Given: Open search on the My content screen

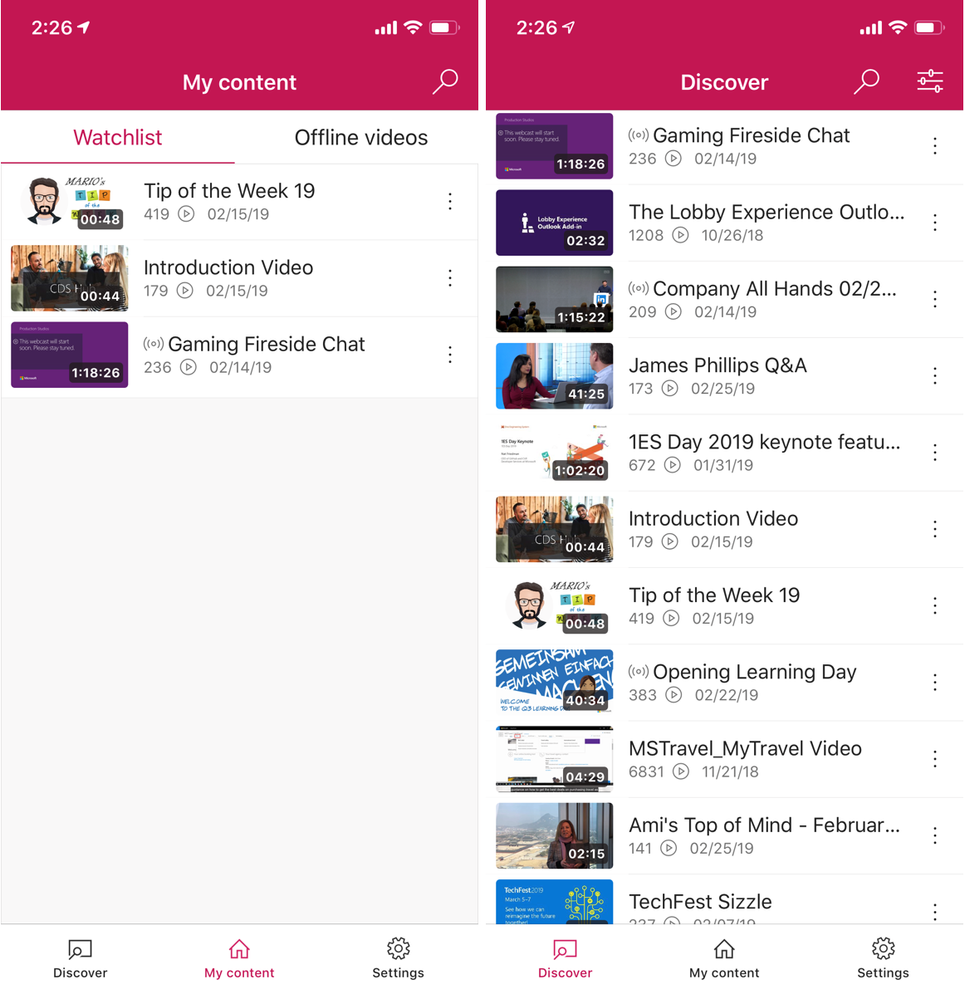Looking at the screenshot, I should 445,82.
